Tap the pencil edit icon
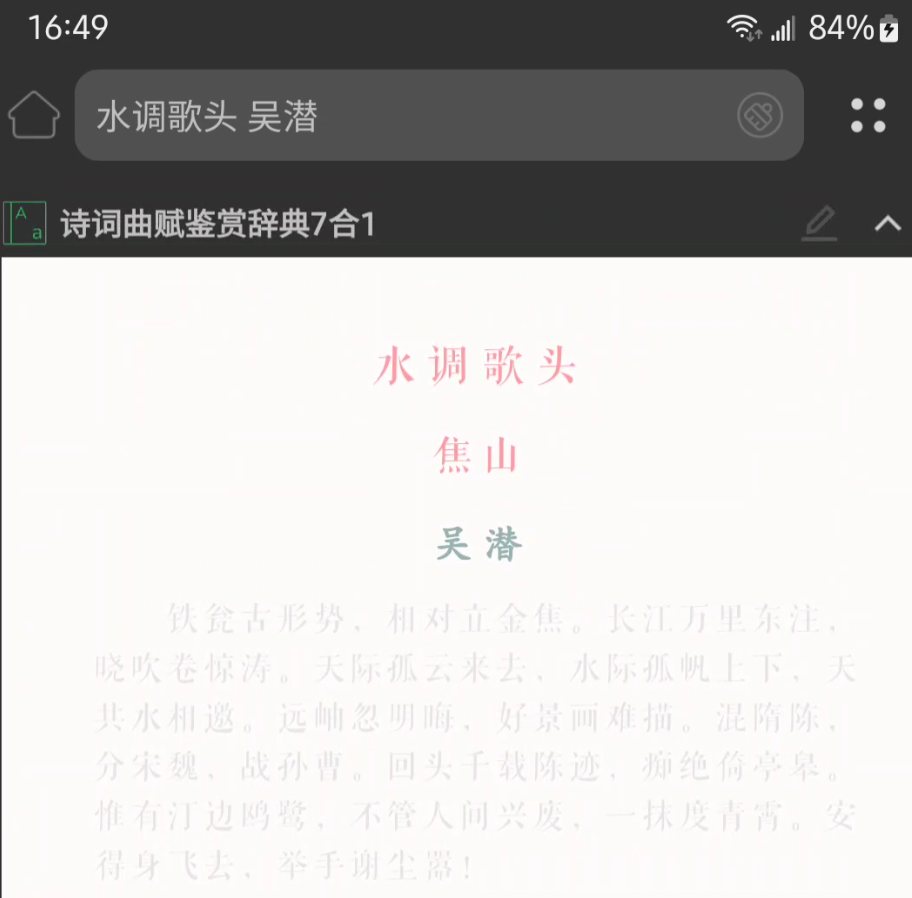This screenshot has height=898, width=912. point(819,223)
